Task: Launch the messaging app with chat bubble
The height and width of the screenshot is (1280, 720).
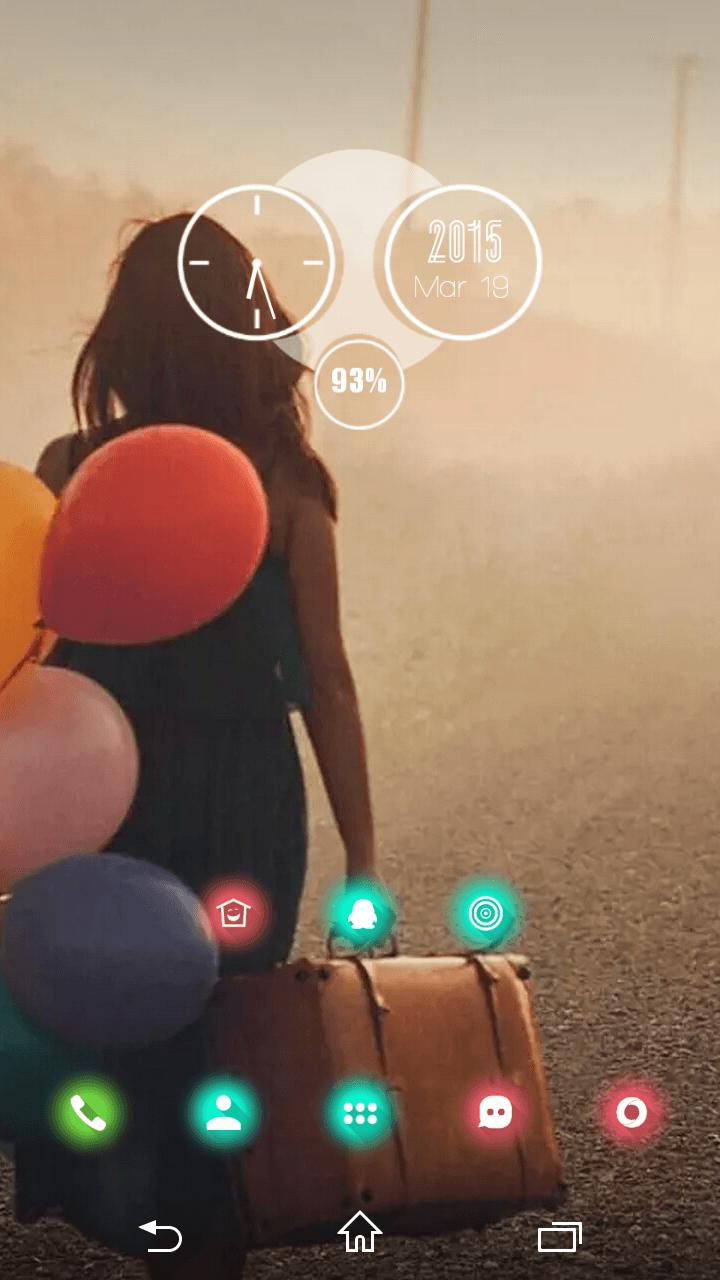Action: 495,1113
